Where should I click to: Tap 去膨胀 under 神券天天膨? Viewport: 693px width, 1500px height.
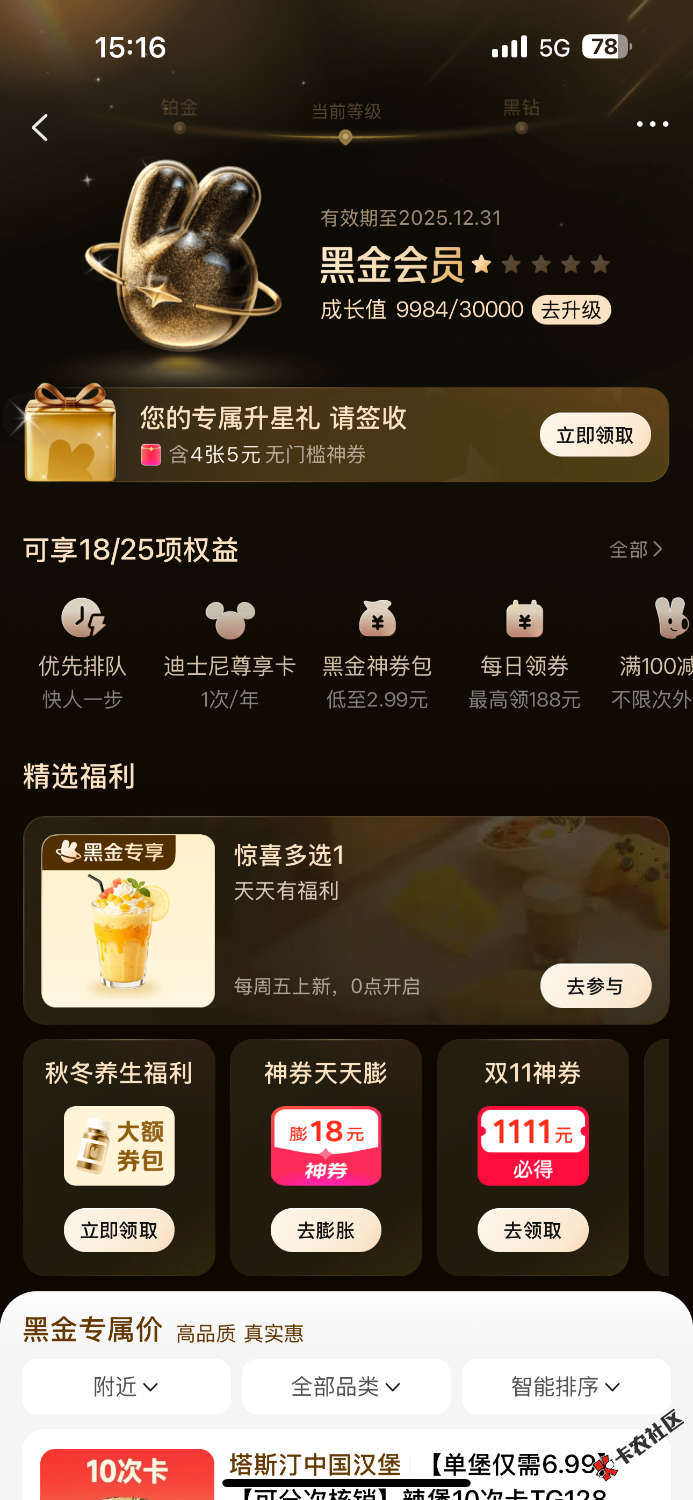(x=326, y=1230)
